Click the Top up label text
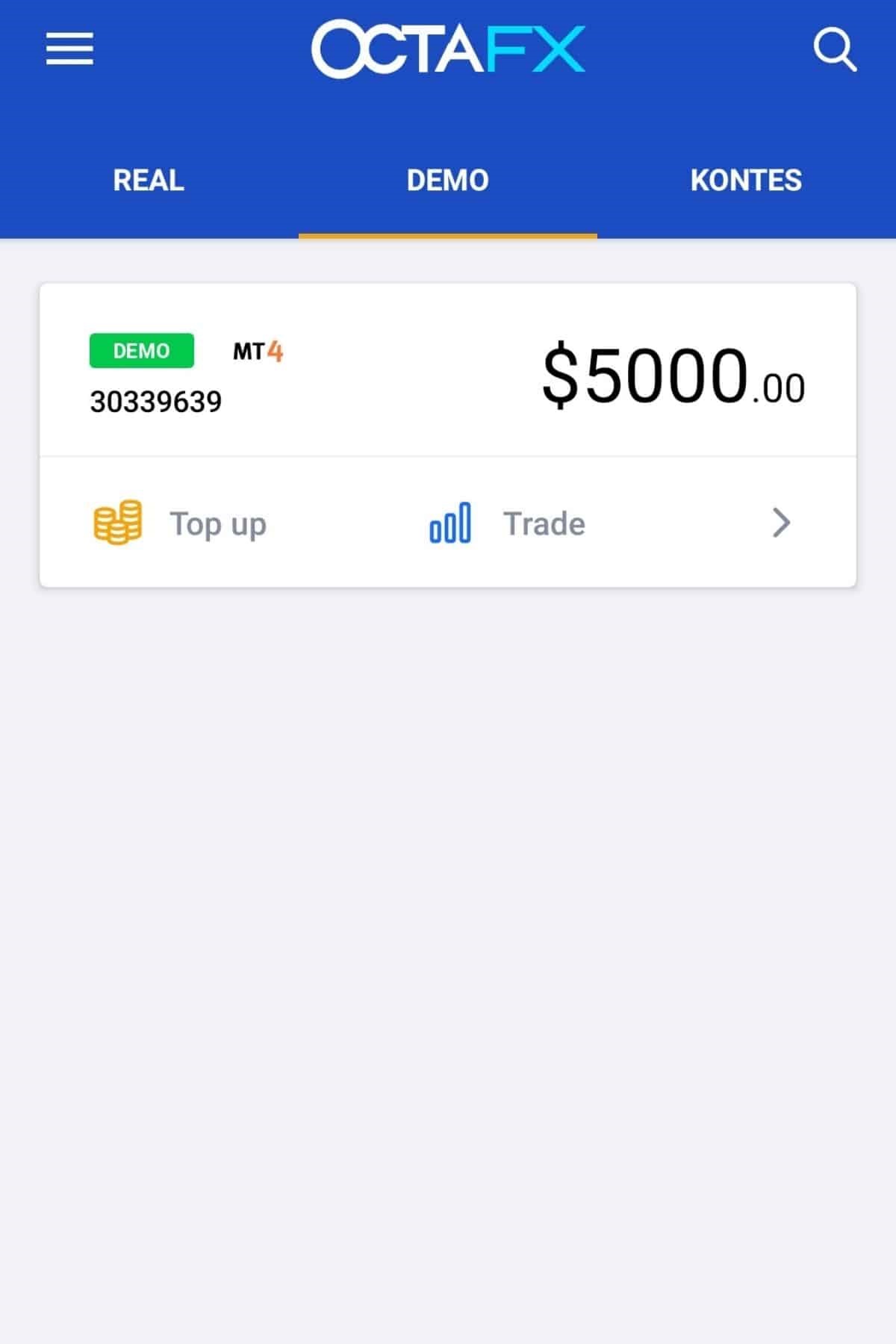Screen dimensions: 896x1344 (218, 523)
